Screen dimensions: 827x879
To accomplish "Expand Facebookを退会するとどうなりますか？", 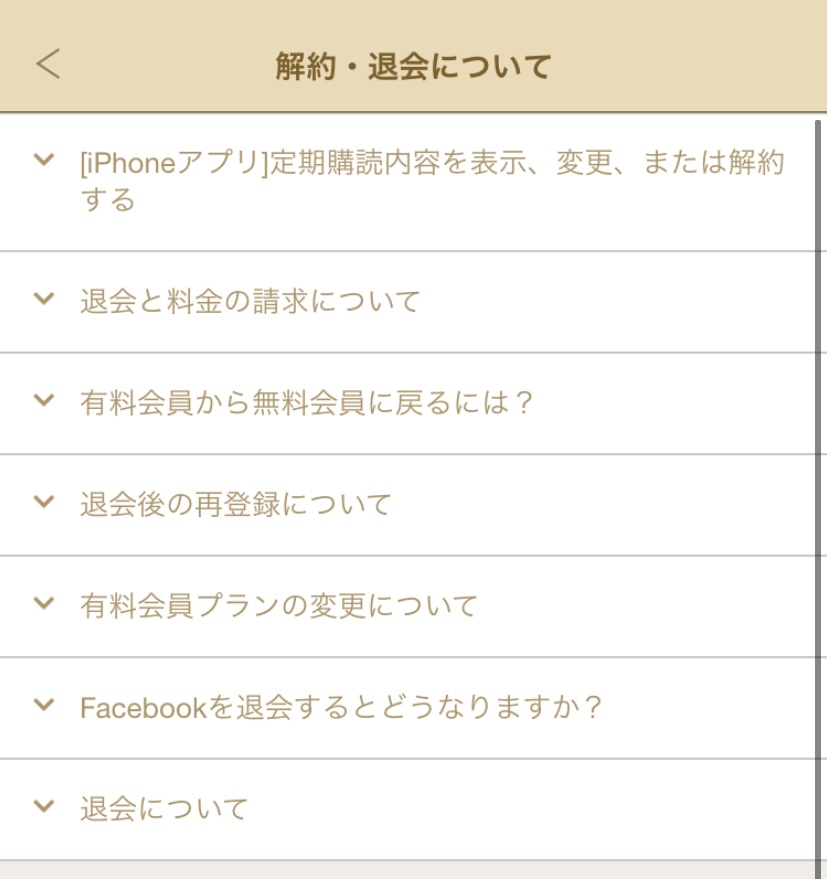I will click(x=341, y=708).
